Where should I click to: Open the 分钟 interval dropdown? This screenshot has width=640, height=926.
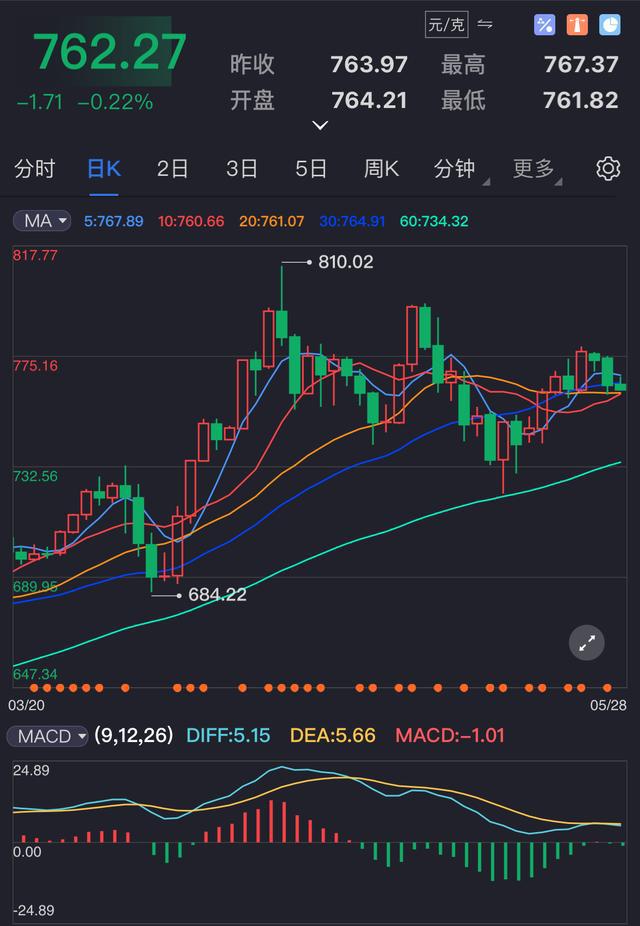[x=456, y=169]
